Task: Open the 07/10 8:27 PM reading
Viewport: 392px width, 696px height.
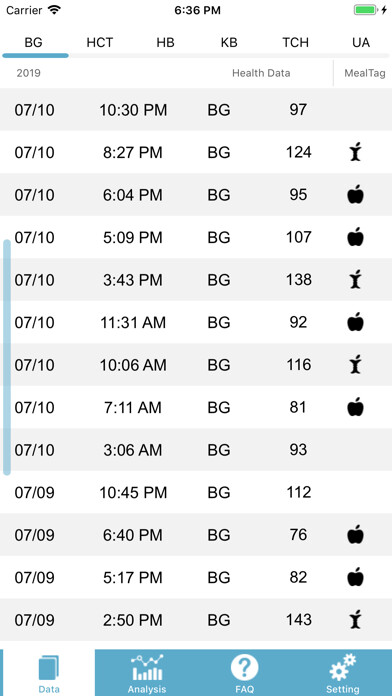Action: point(196,152)
